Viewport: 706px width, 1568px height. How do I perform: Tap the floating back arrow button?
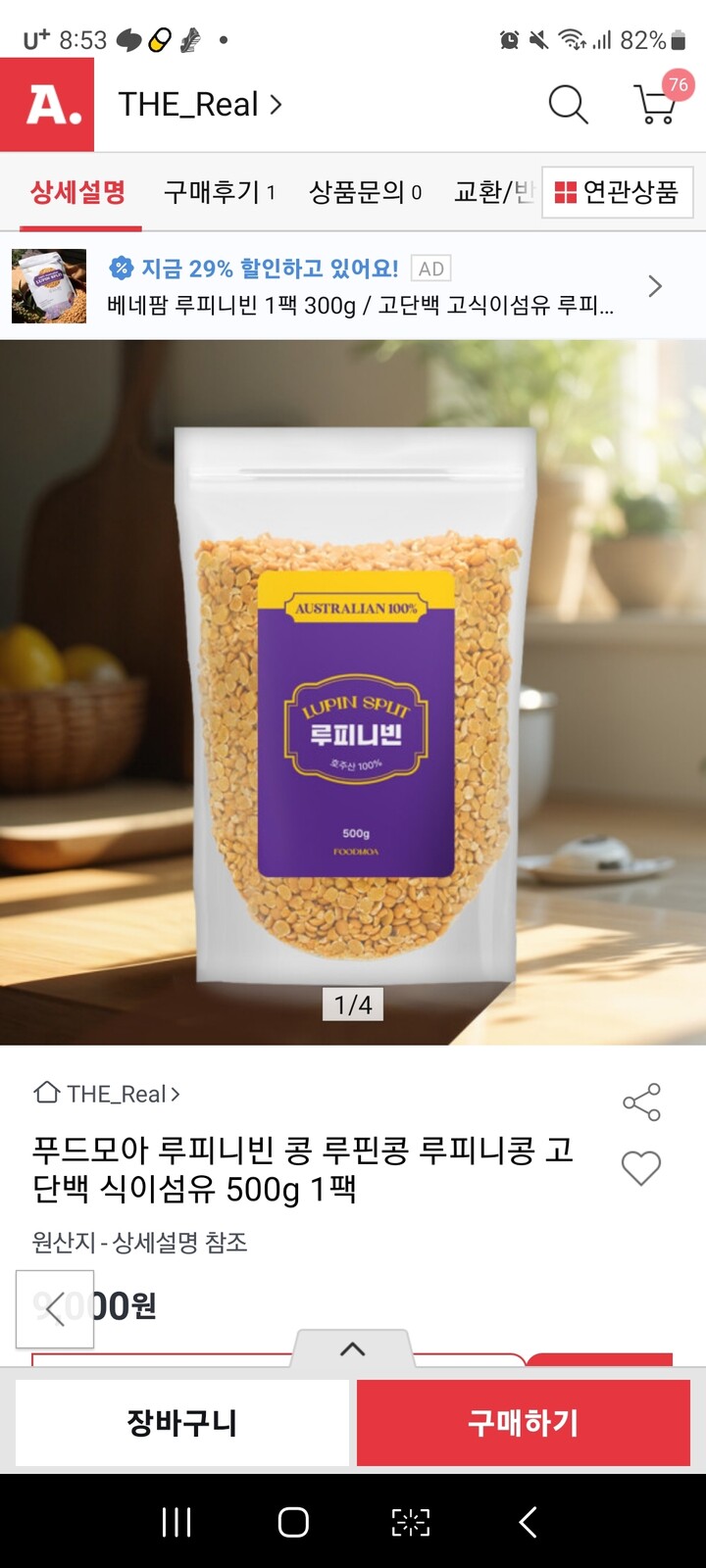tap(55, 1309)
